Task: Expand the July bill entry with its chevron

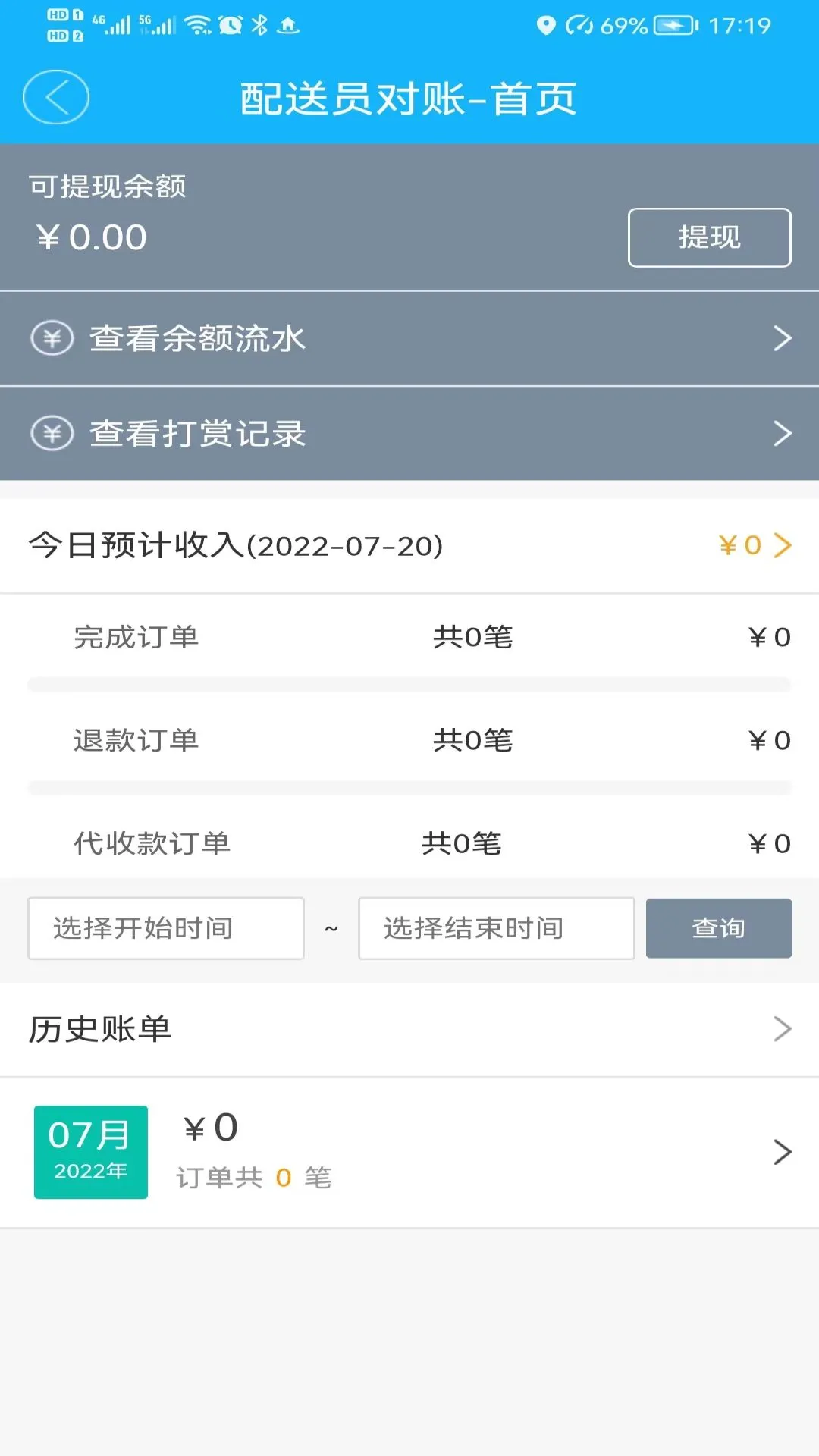Action: pos(783,1151)
